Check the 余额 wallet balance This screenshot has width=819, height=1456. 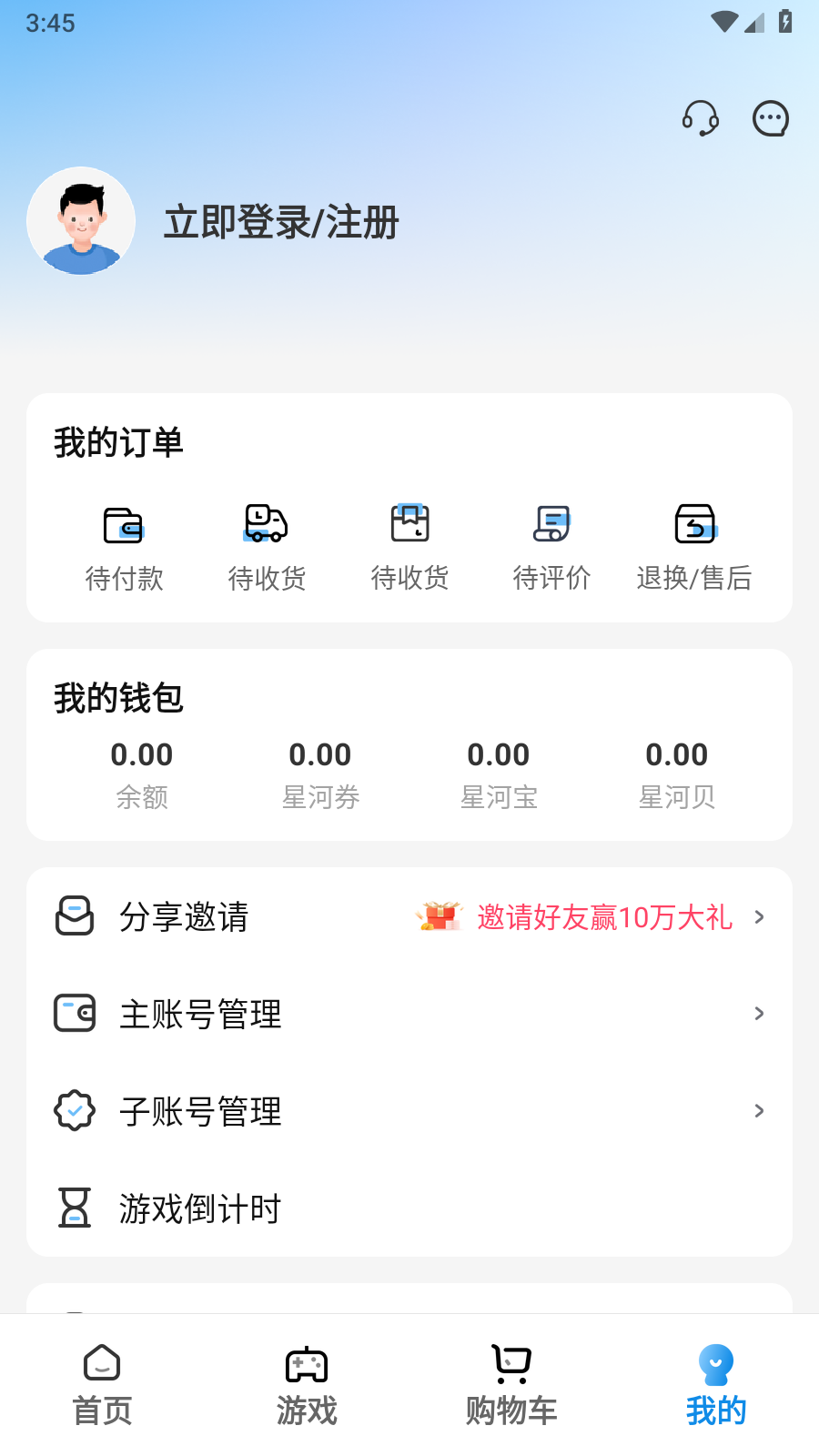142,773
